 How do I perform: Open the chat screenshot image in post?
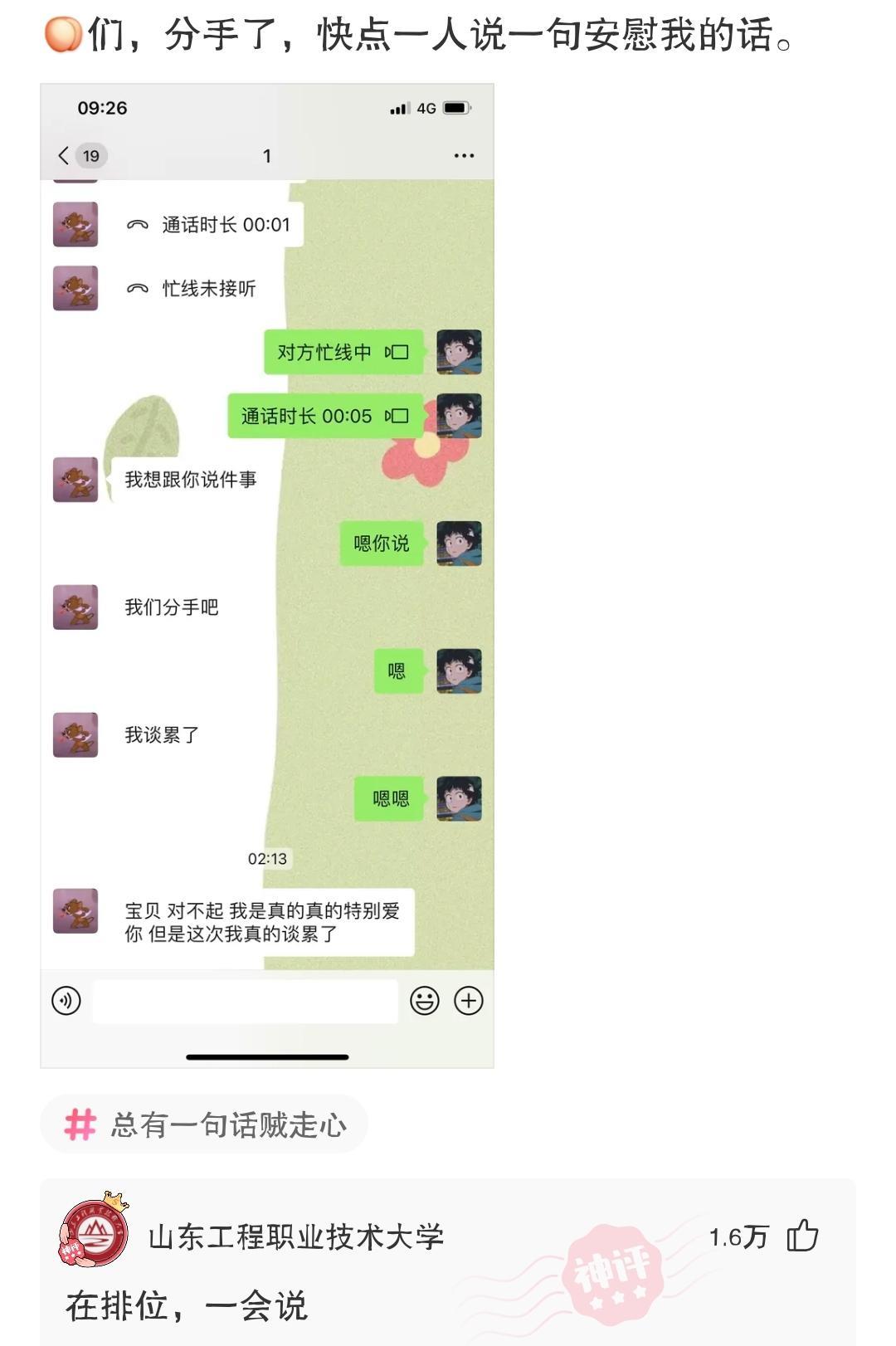[x=267, y=574]
